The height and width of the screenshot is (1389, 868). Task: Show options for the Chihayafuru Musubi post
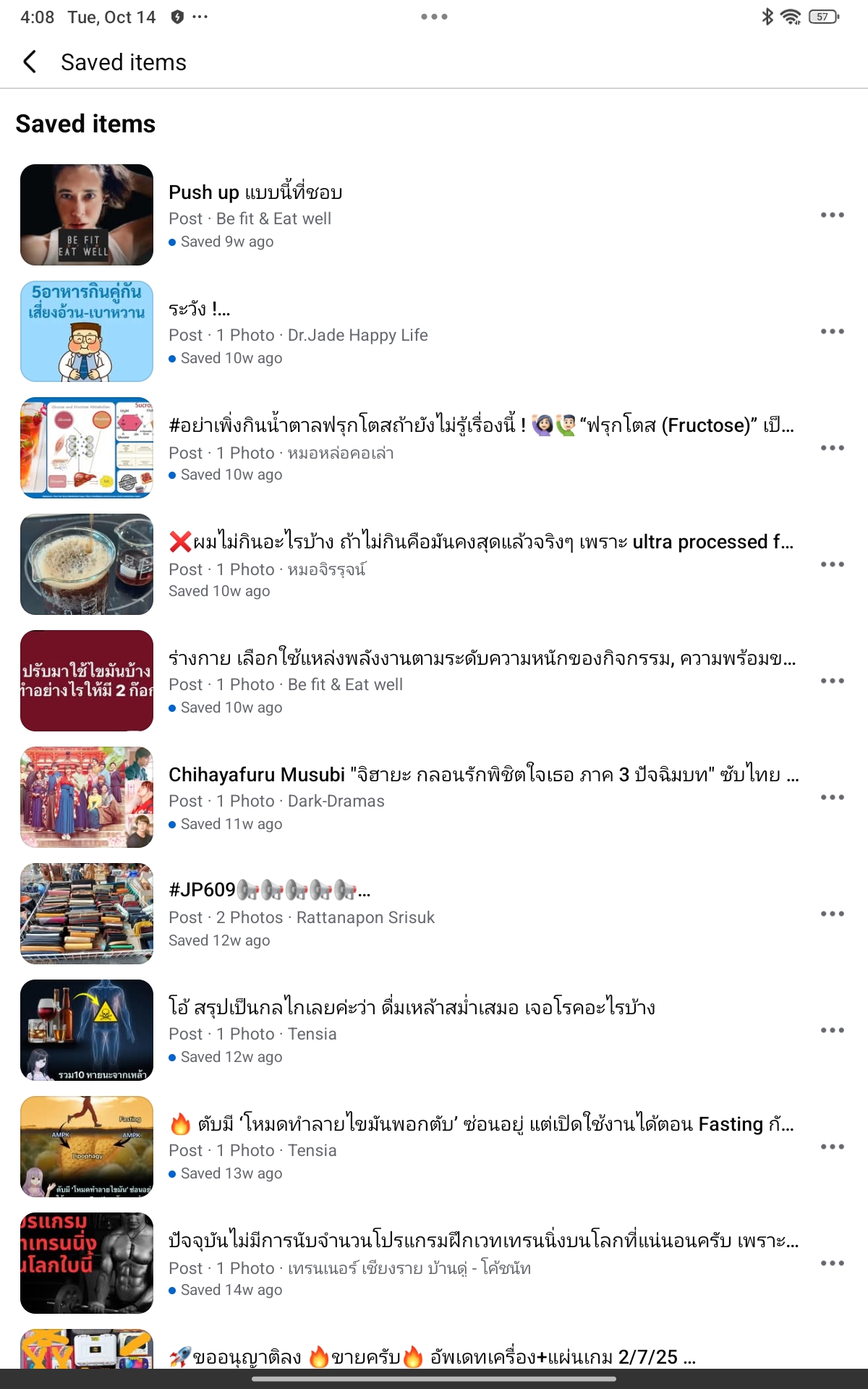coord(832,797)
